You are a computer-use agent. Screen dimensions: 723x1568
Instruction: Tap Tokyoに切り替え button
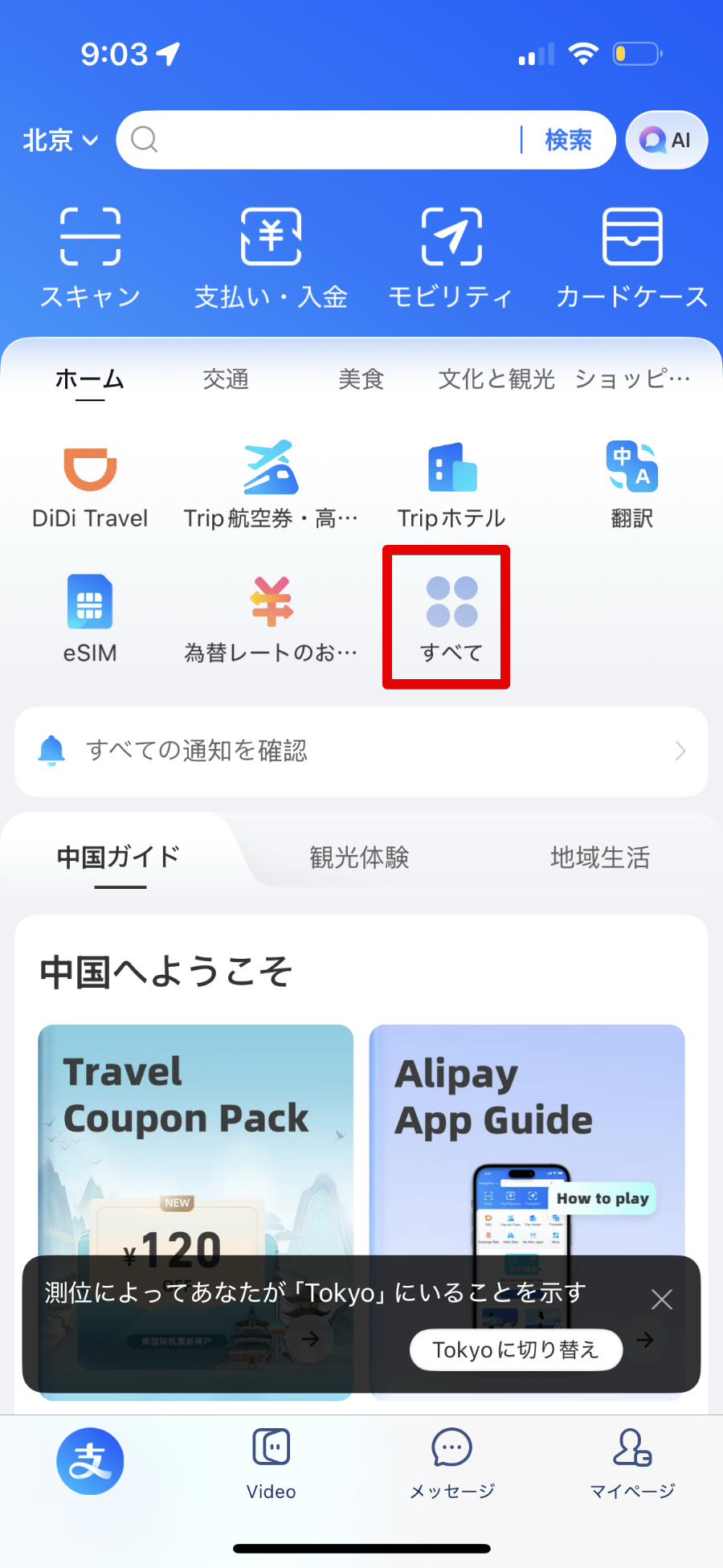click(516, 1349)
